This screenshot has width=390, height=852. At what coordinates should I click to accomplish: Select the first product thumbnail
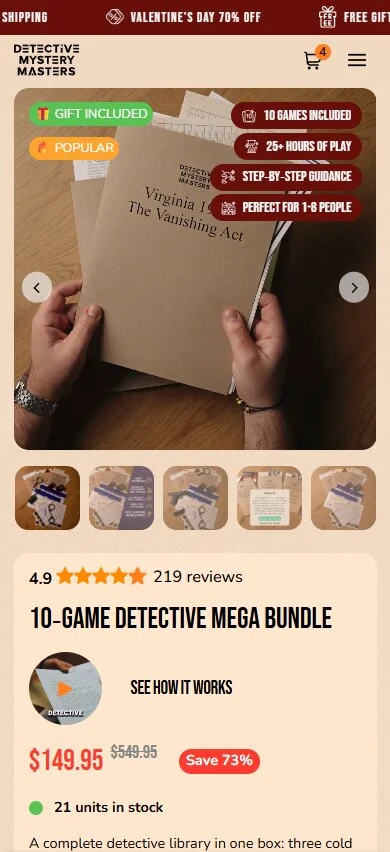coord(47,498)
